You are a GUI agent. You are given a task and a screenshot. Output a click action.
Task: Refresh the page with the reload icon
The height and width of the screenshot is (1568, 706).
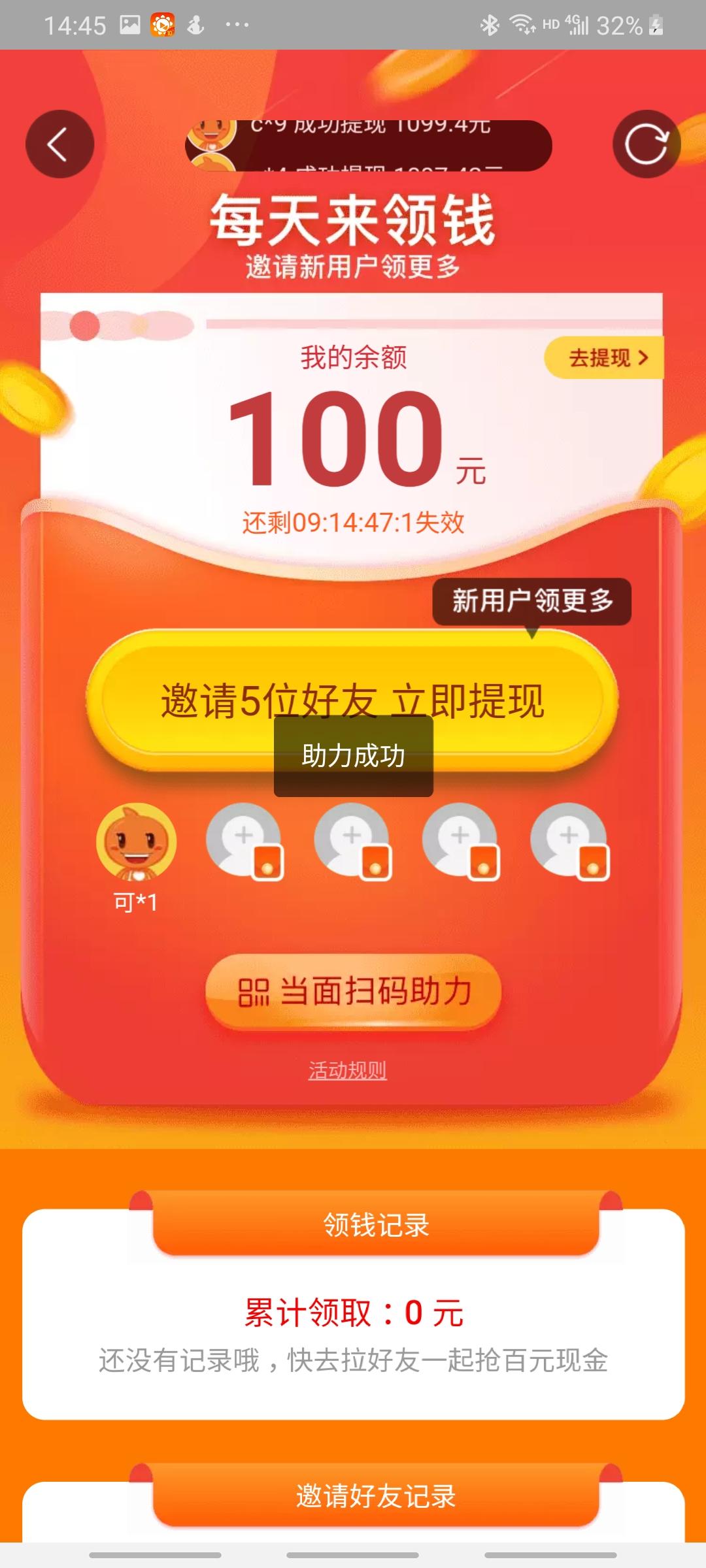[646, 144]
